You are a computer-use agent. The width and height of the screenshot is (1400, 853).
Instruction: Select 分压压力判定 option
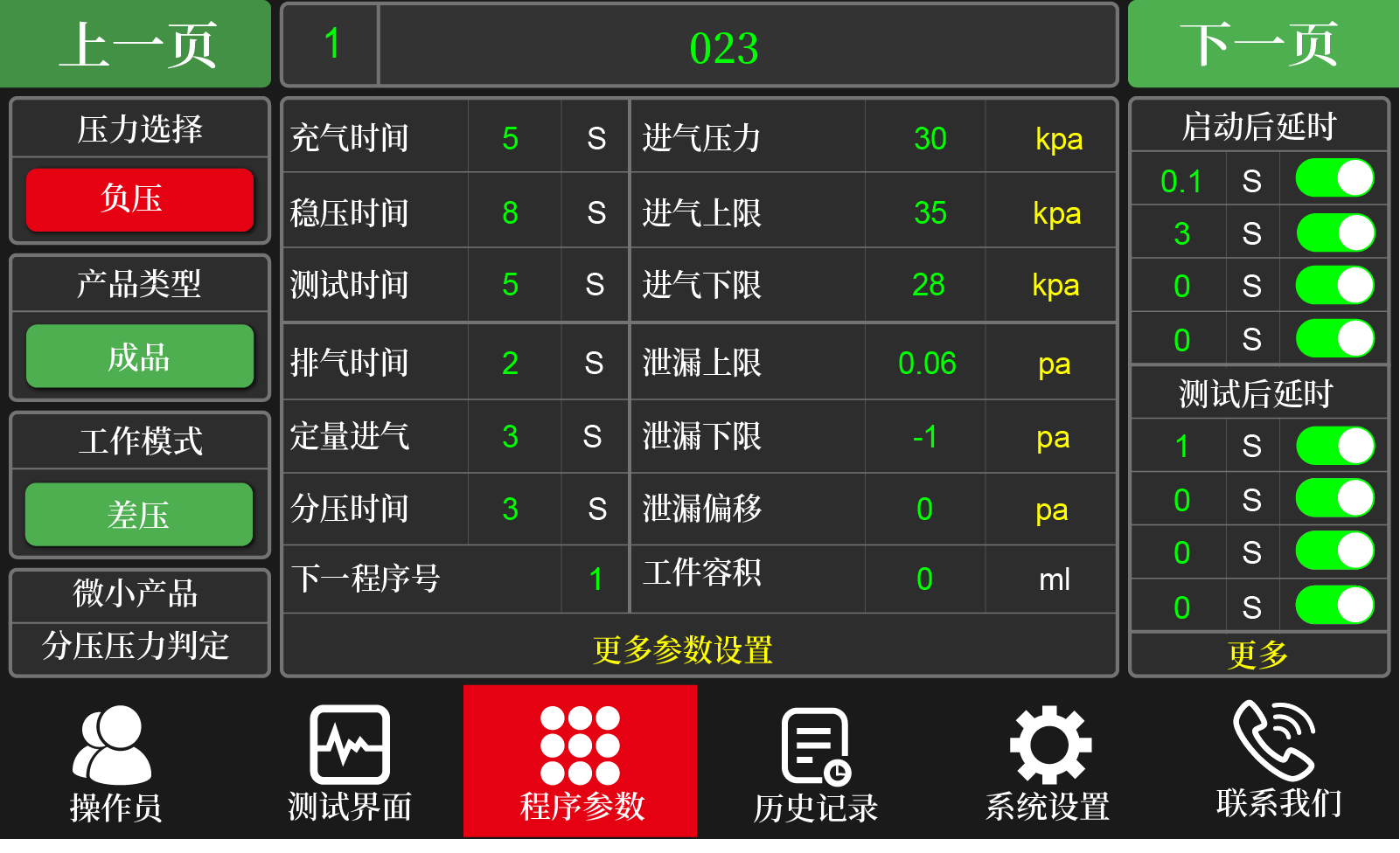pyautogui.click(x=139, y=648)
